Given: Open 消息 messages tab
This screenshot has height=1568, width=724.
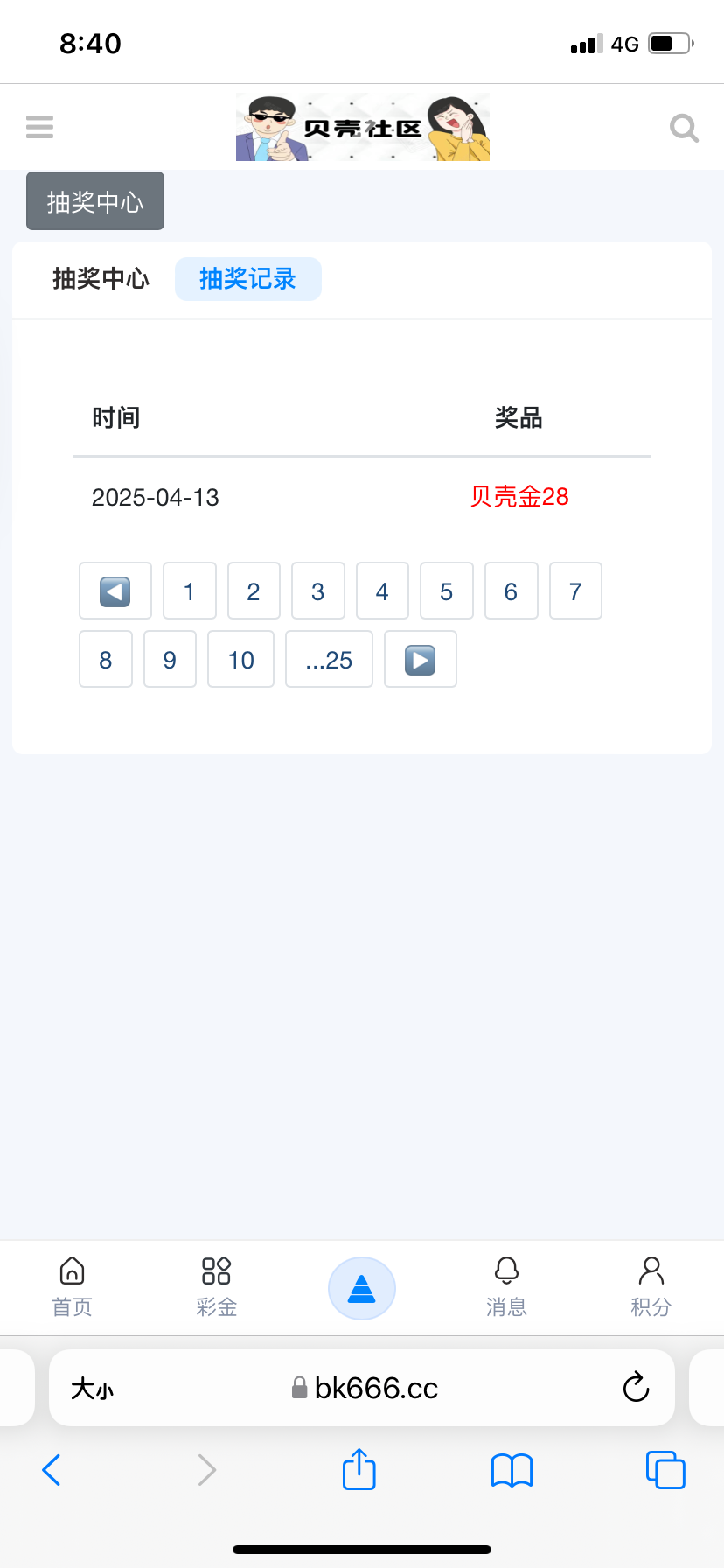Looking at the screenshot, I should click(x=506, y=1287).
